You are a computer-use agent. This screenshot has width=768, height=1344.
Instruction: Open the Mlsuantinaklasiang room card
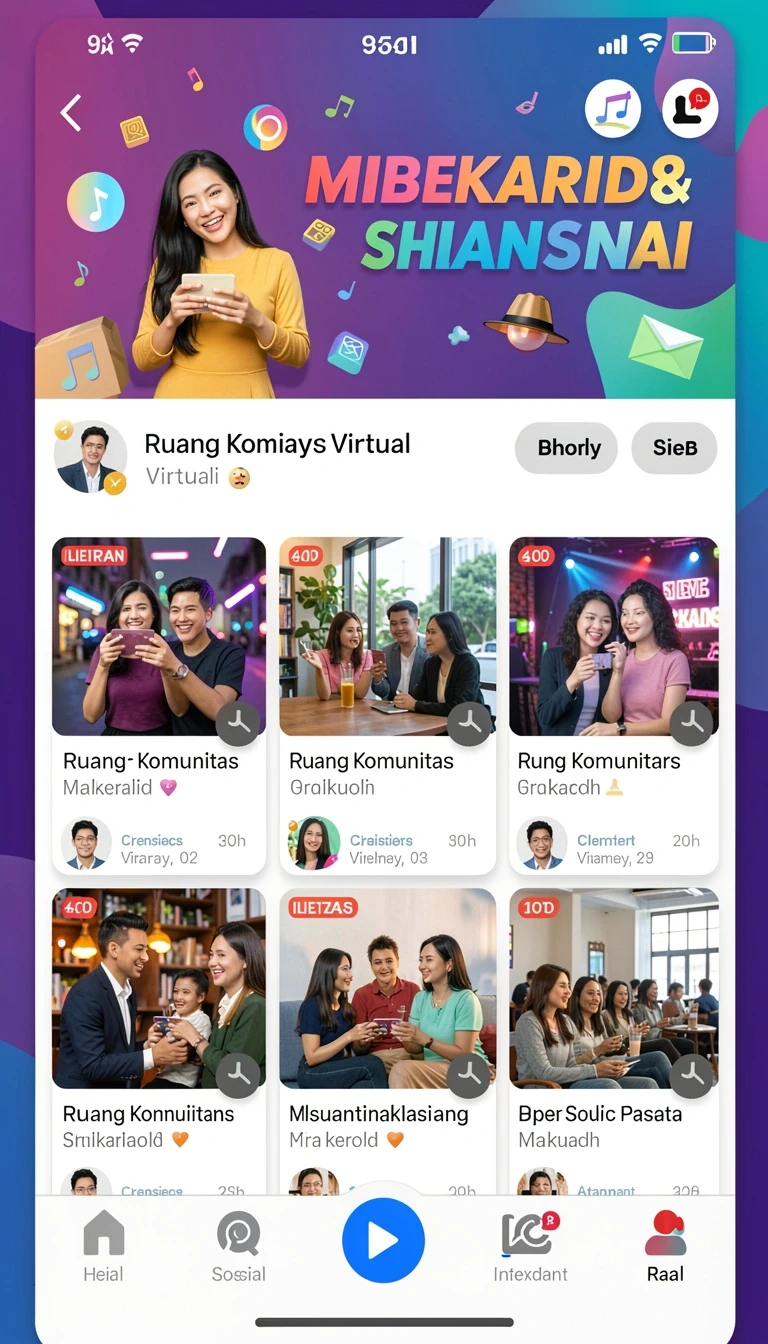[388, 1040]
